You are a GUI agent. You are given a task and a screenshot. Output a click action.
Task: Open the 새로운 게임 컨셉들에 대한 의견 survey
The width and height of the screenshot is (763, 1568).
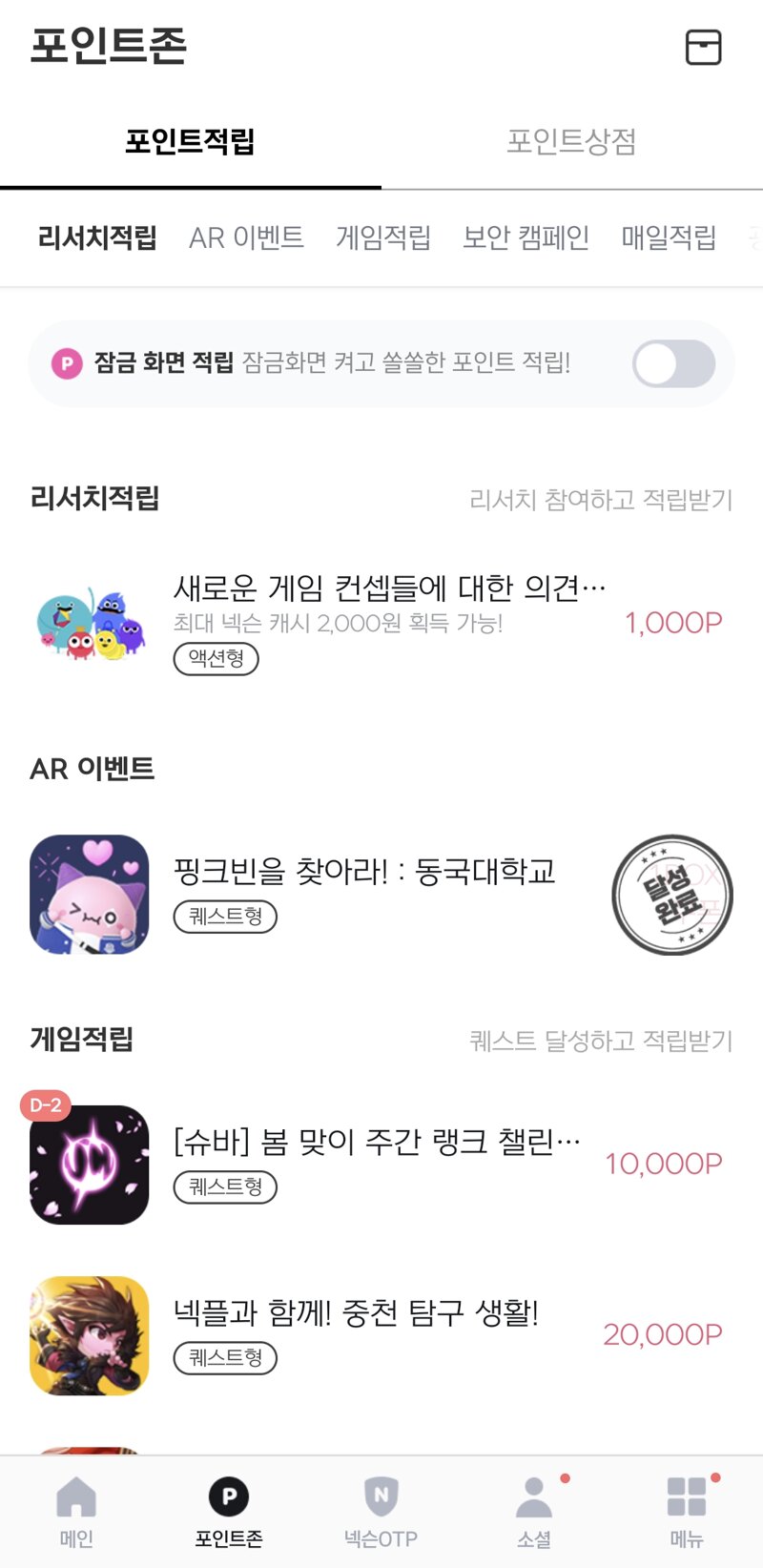click(381, 623)
